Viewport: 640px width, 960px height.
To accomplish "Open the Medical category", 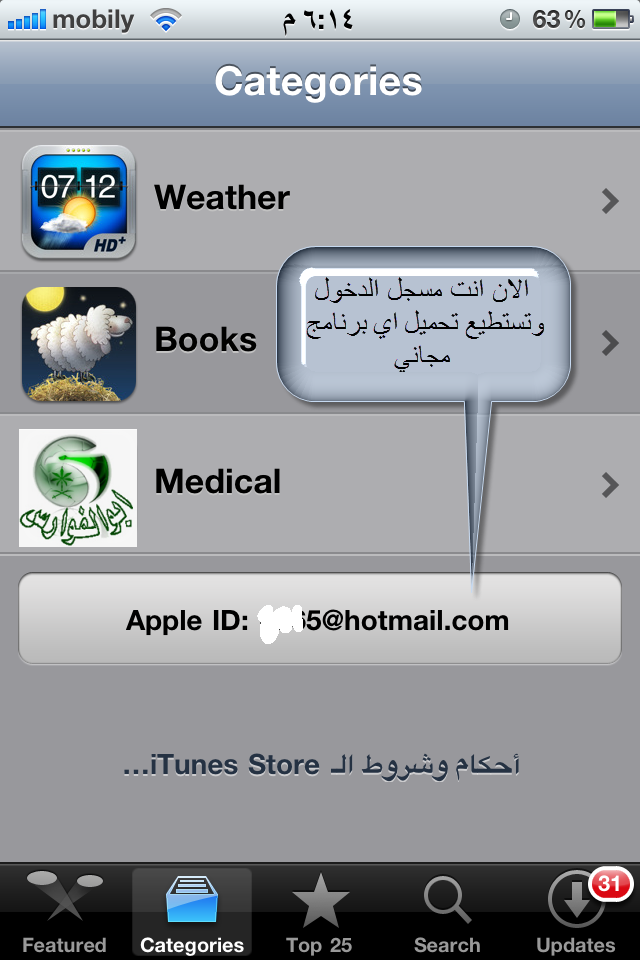I will 320,484.
